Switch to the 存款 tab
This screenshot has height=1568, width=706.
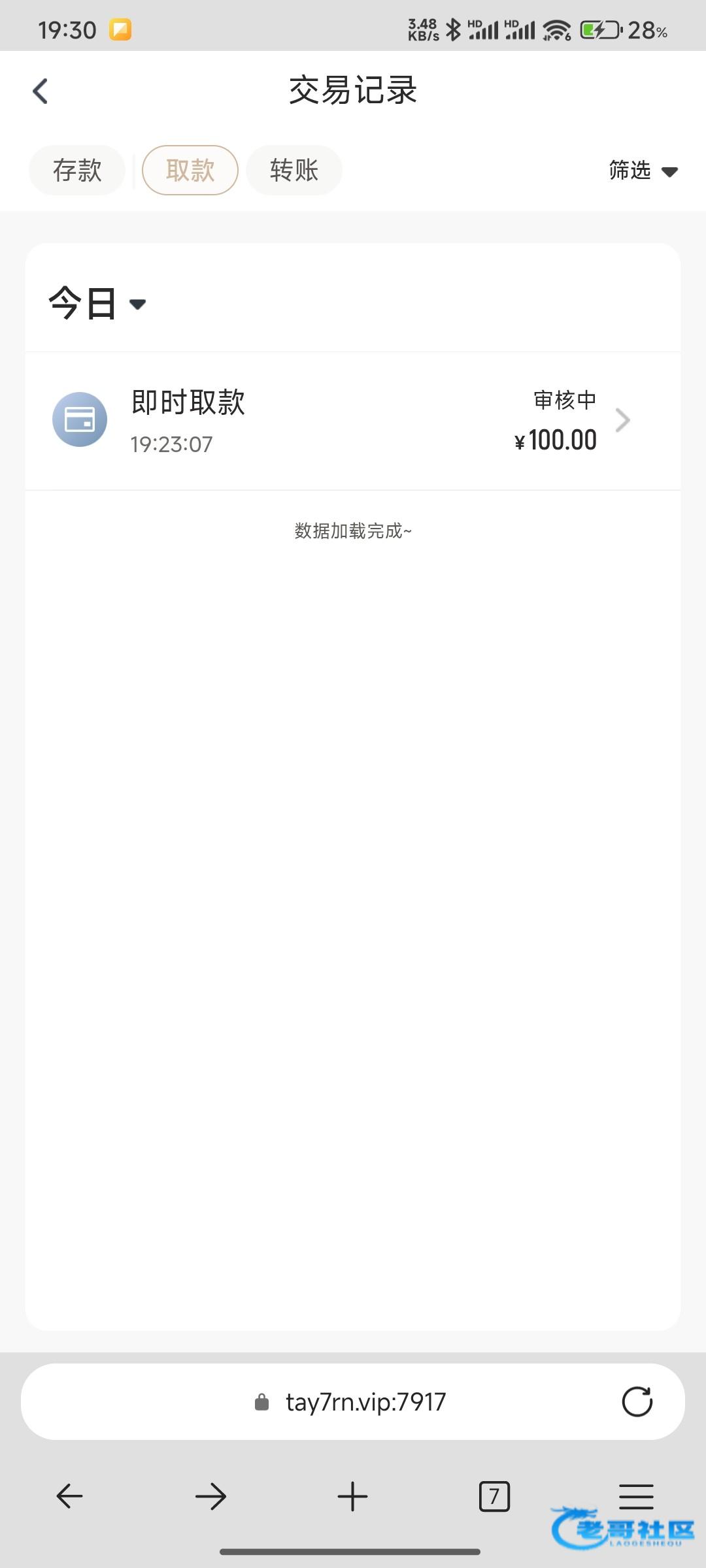coord(77,171)
